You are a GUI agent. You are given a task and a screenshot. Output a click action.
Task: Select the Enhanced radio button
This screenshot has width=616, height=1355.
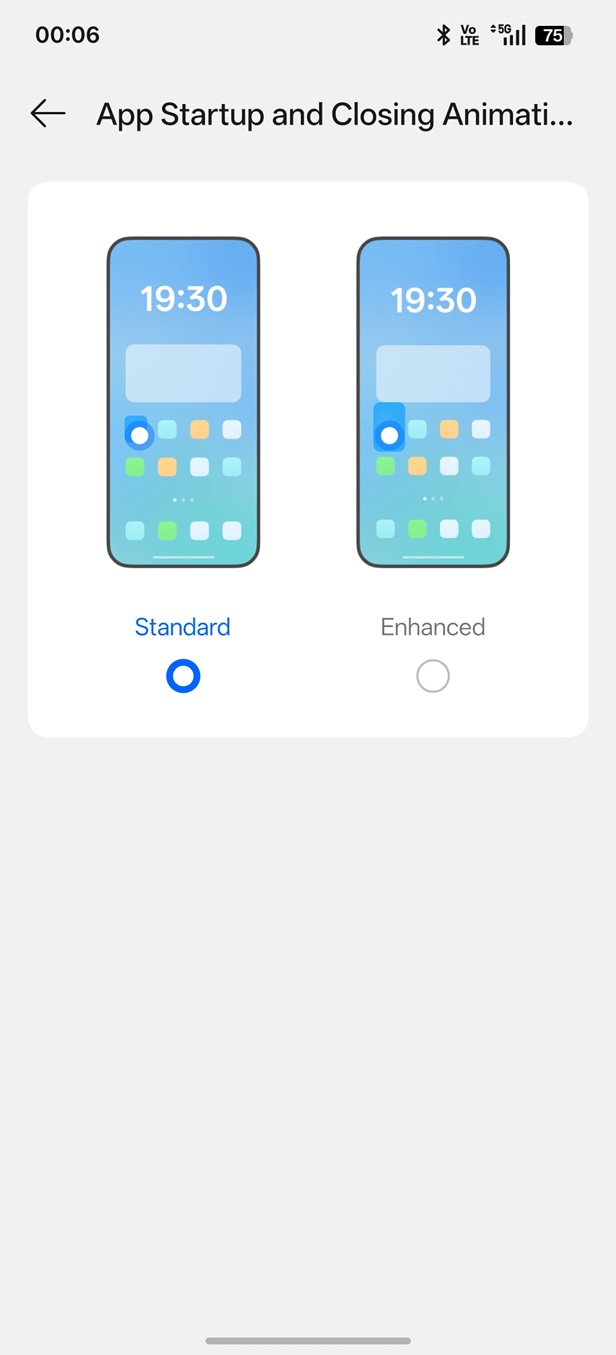point(433,677)
